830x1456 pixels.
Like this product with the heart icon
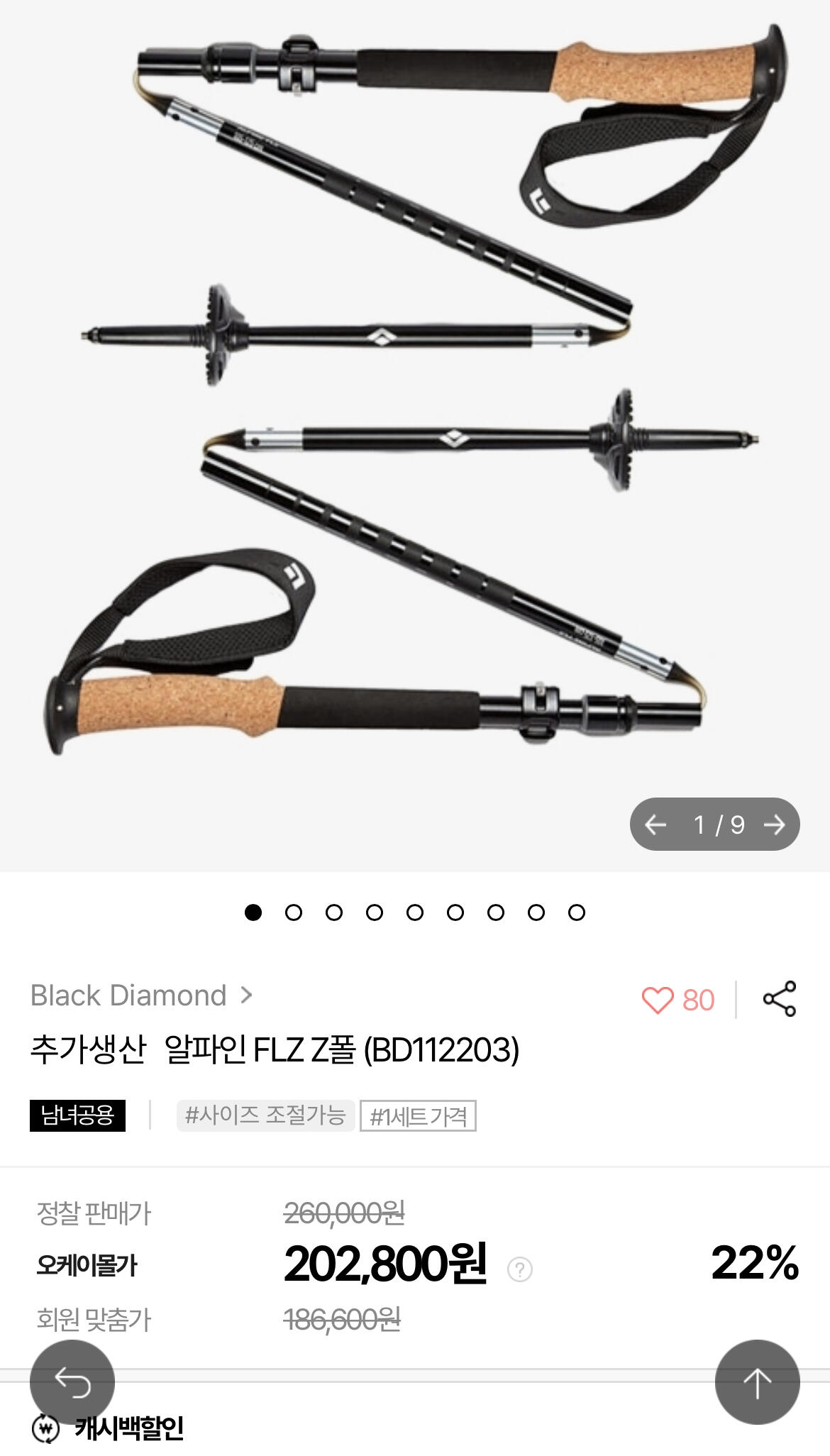point(658,1000)
